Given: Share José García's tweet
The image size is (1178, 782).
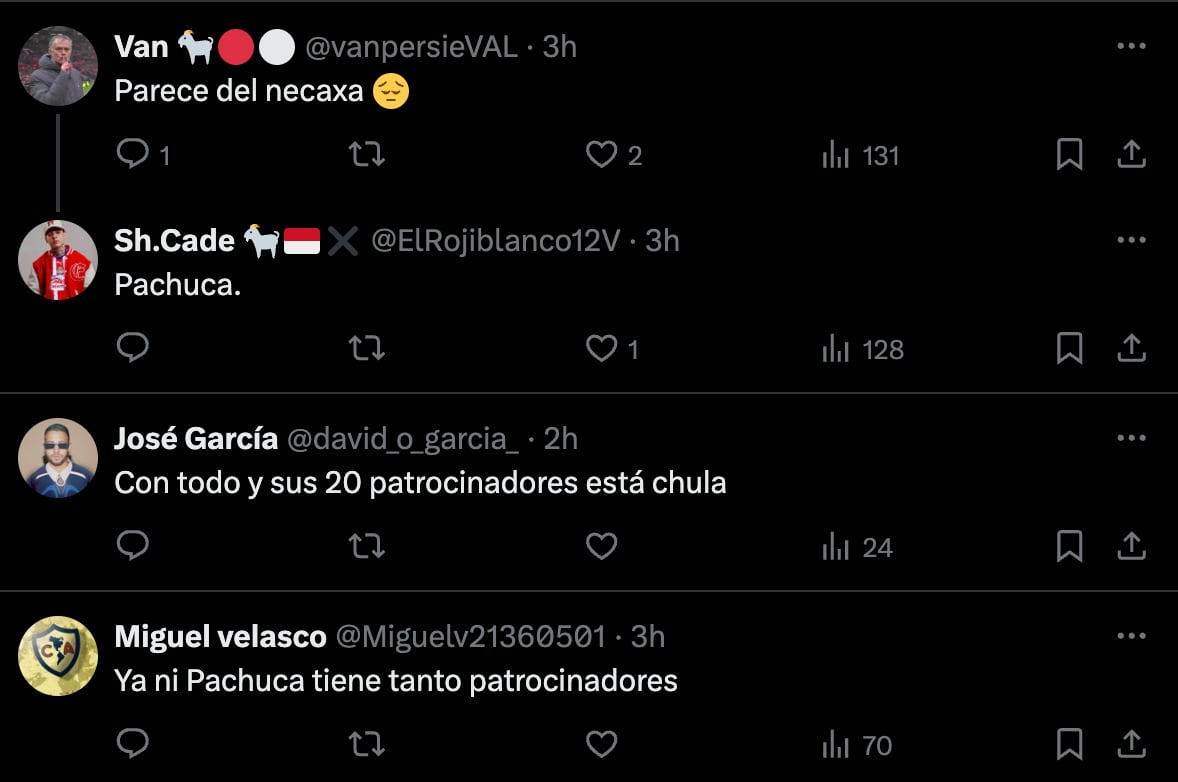Looking at the screenshot, I should click(x=1131, y=546).
